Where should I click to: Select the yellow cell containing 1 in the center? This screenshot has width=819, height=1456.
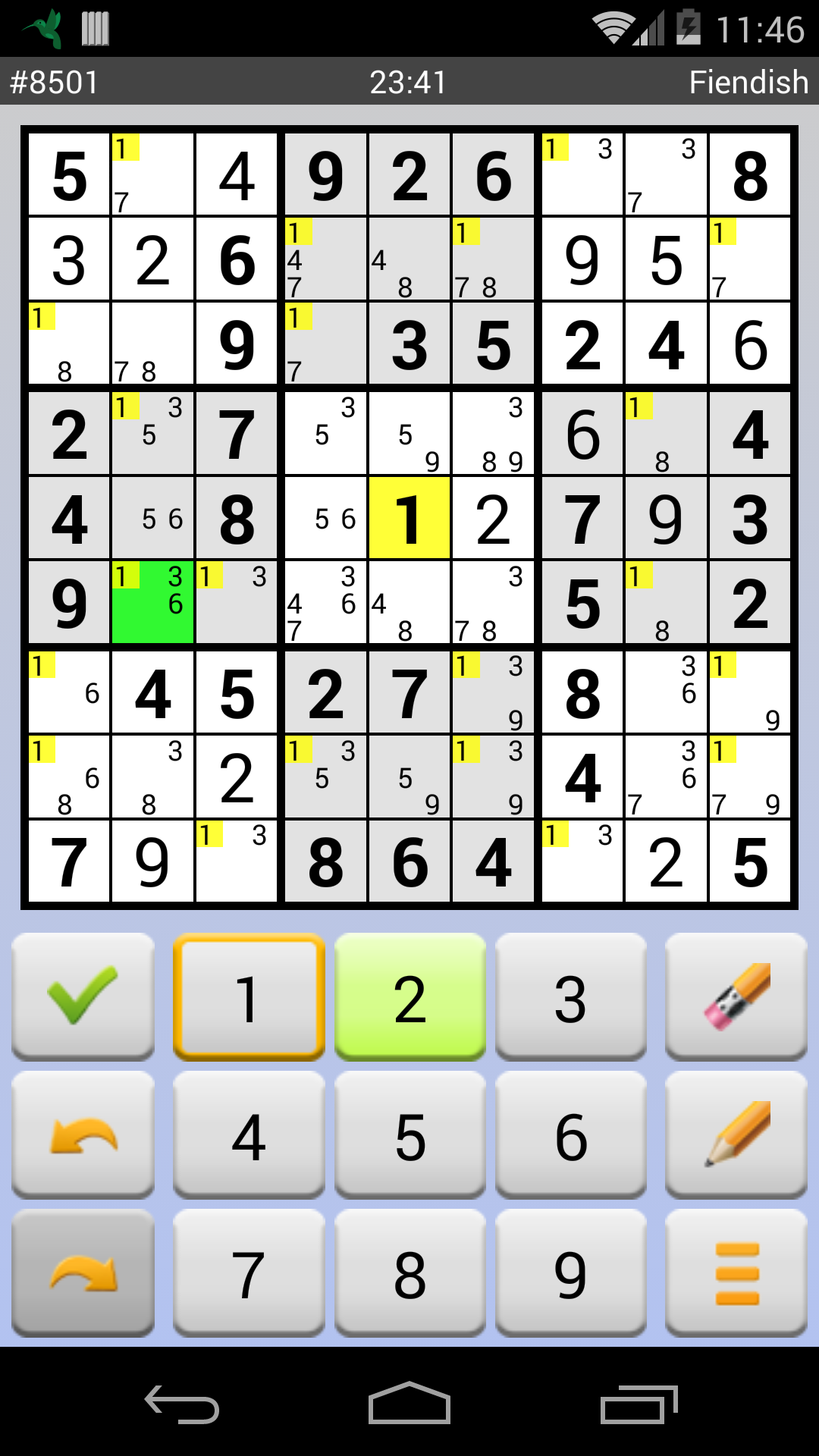pyautogui.click(x=409, y=519)
